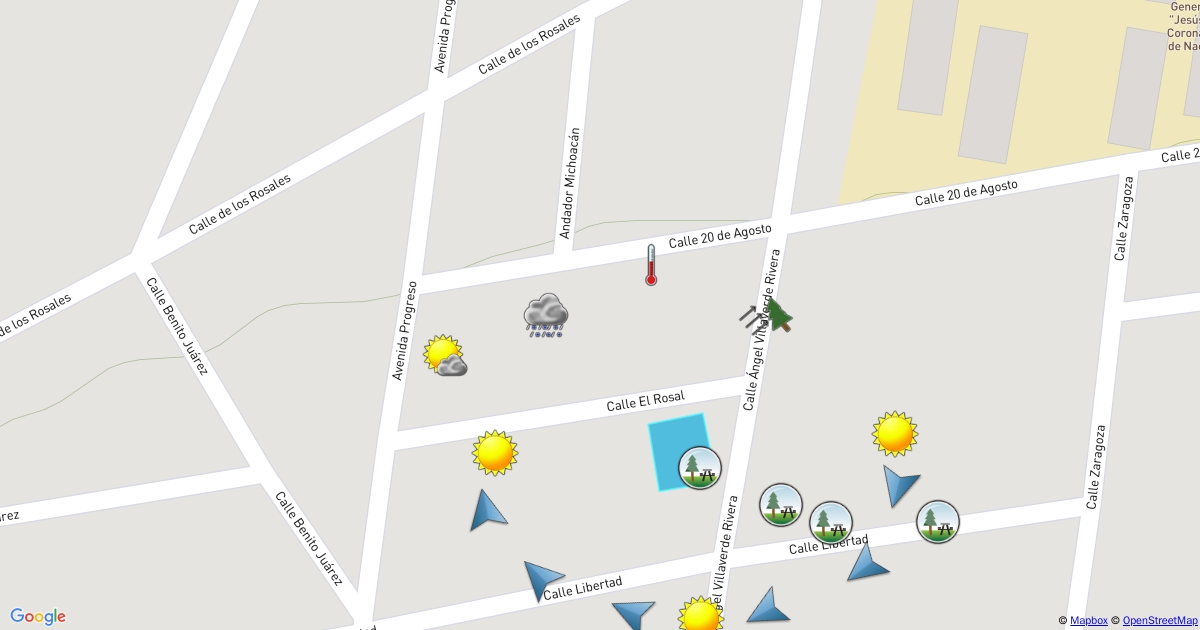The image size is (1200, 630).
Task: Tap the pine tree marker on Calle Ángel Villaverde Rivera
Action: pos(779,315)
